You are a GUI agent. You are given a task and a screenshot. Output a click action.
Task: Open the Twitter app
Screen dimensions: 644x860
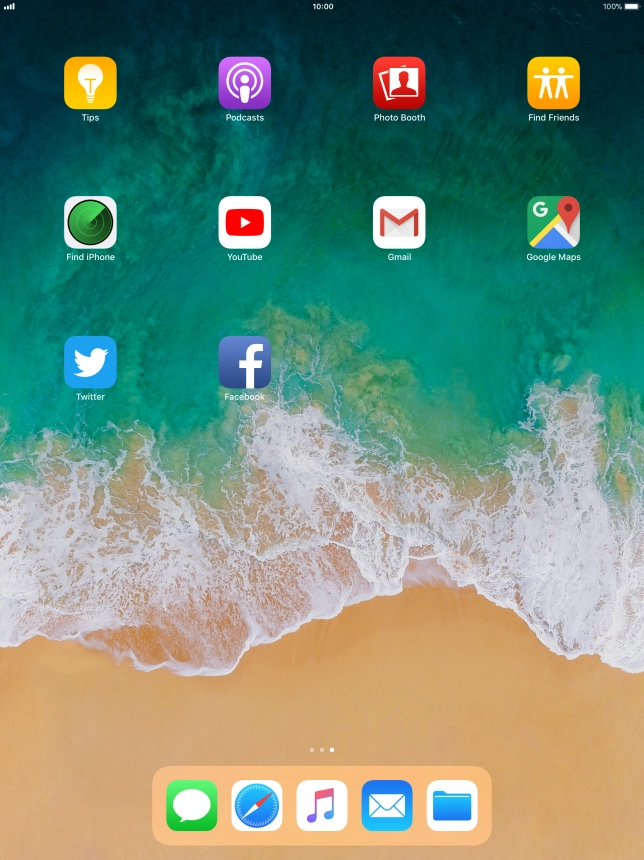tap(90, 362)
